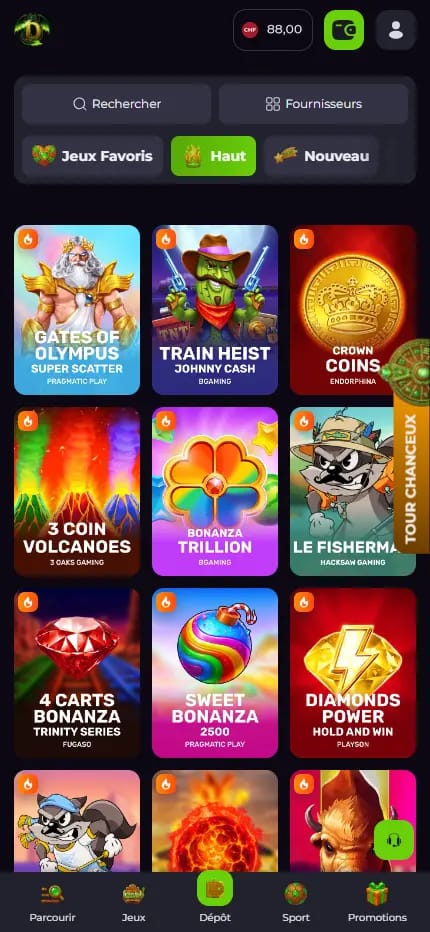Viewport: 430px width, 932px height.
Task: Launch 4 Carts Bonanza Trinity Series
Action: point(77,673)
